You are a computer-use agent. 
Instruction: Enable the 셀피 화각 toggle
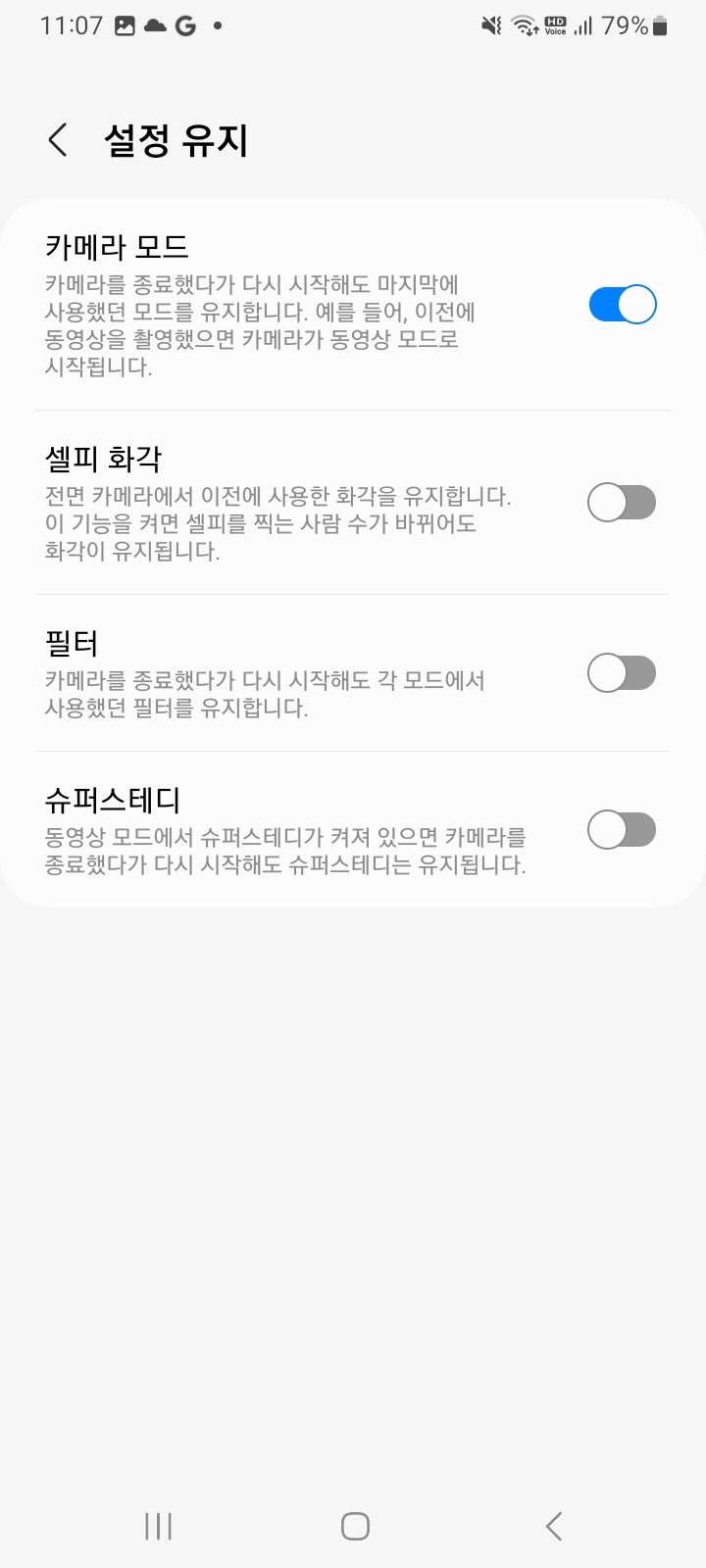point(621,502)
